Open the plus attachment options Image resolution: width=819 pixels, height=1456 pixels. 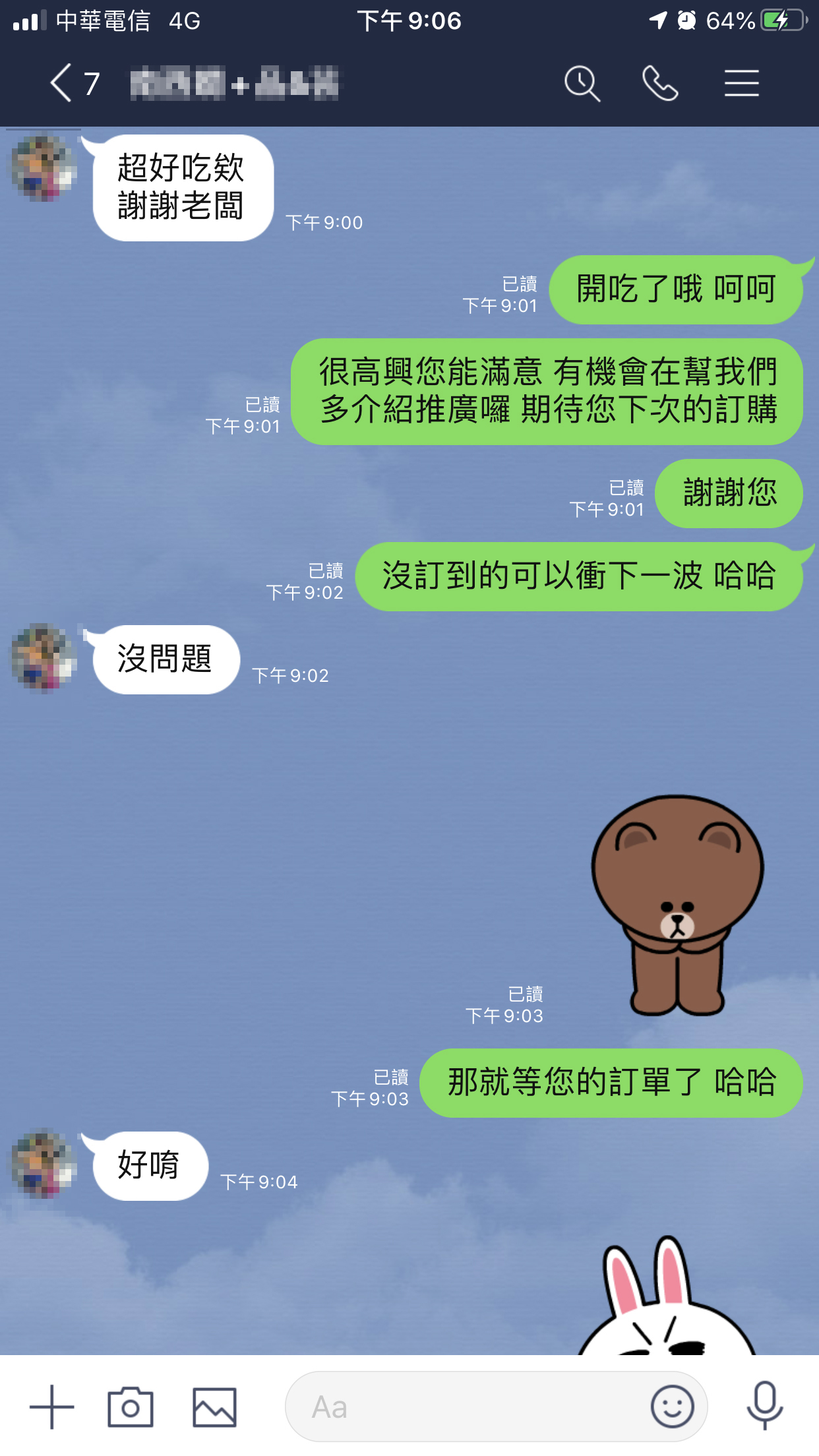click(x=51, y=1407)
